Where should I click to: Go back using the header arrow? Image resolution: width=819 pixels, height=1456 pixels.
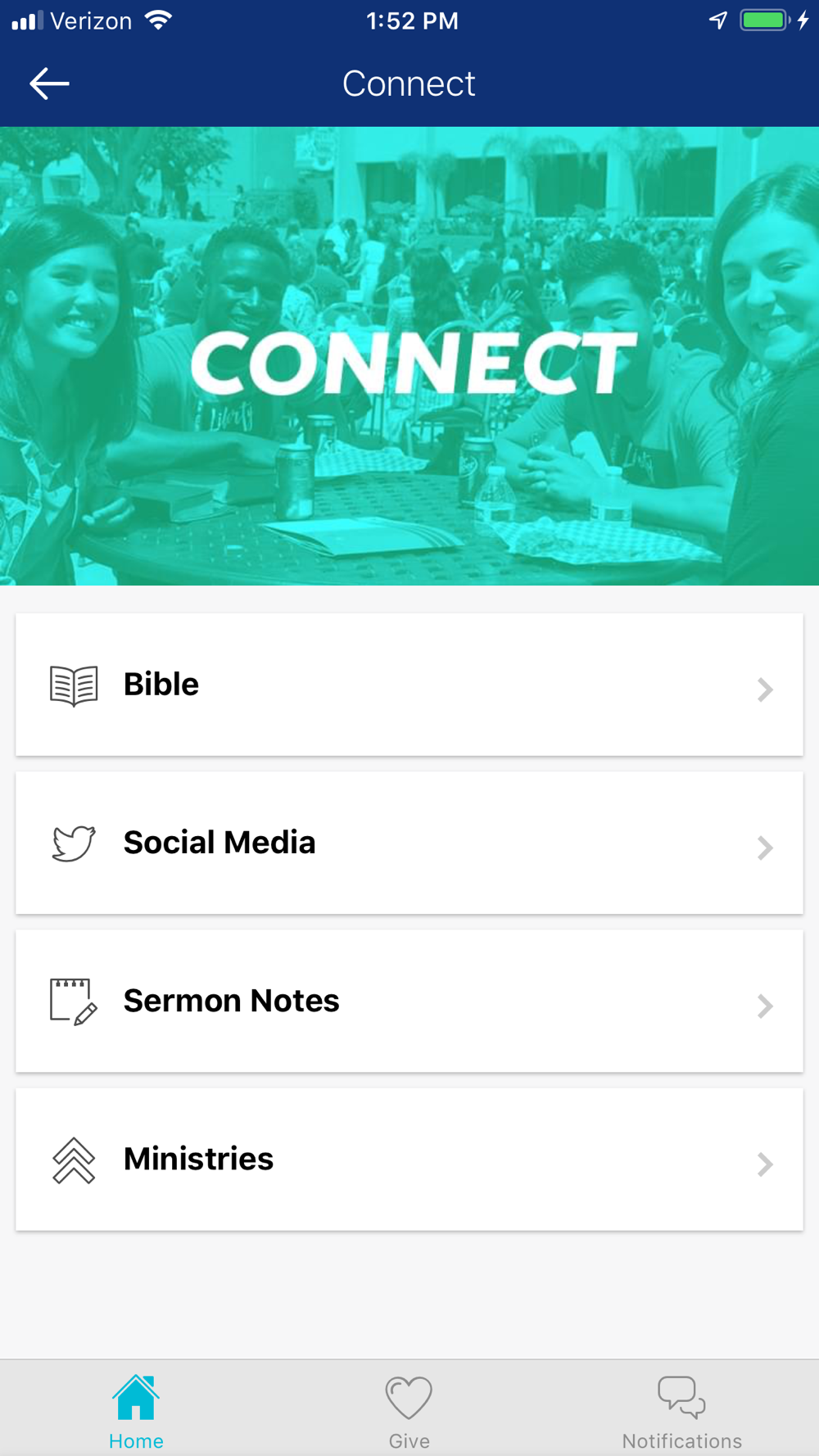(x=49, y=84)
